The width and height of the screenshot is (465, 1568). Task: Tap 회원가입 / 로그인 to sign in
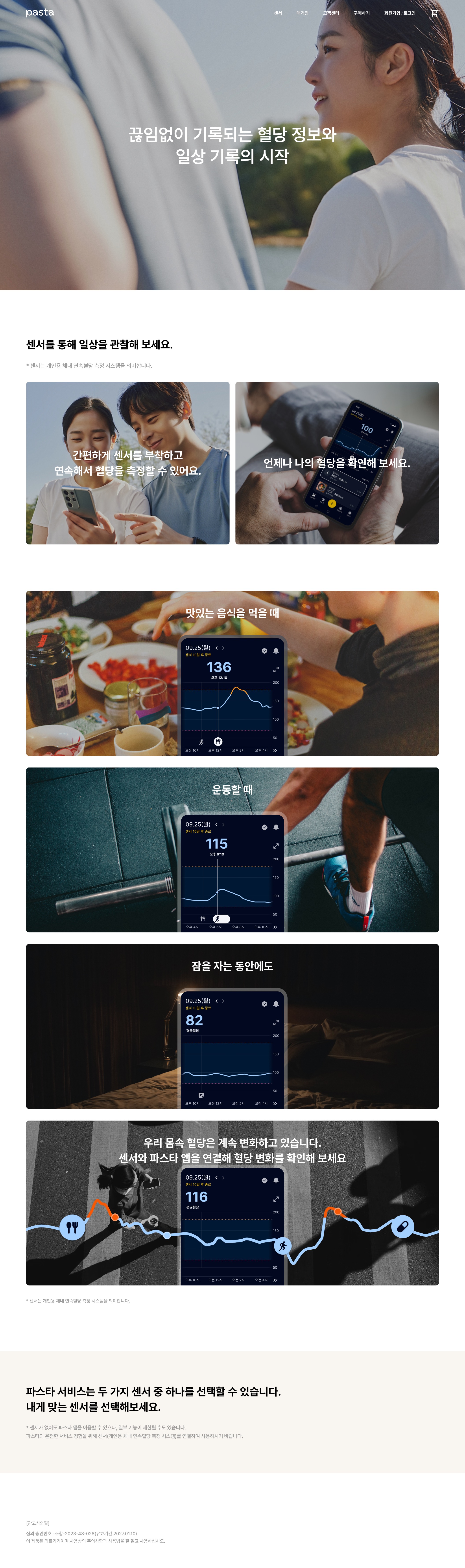(x=400, y=13)
